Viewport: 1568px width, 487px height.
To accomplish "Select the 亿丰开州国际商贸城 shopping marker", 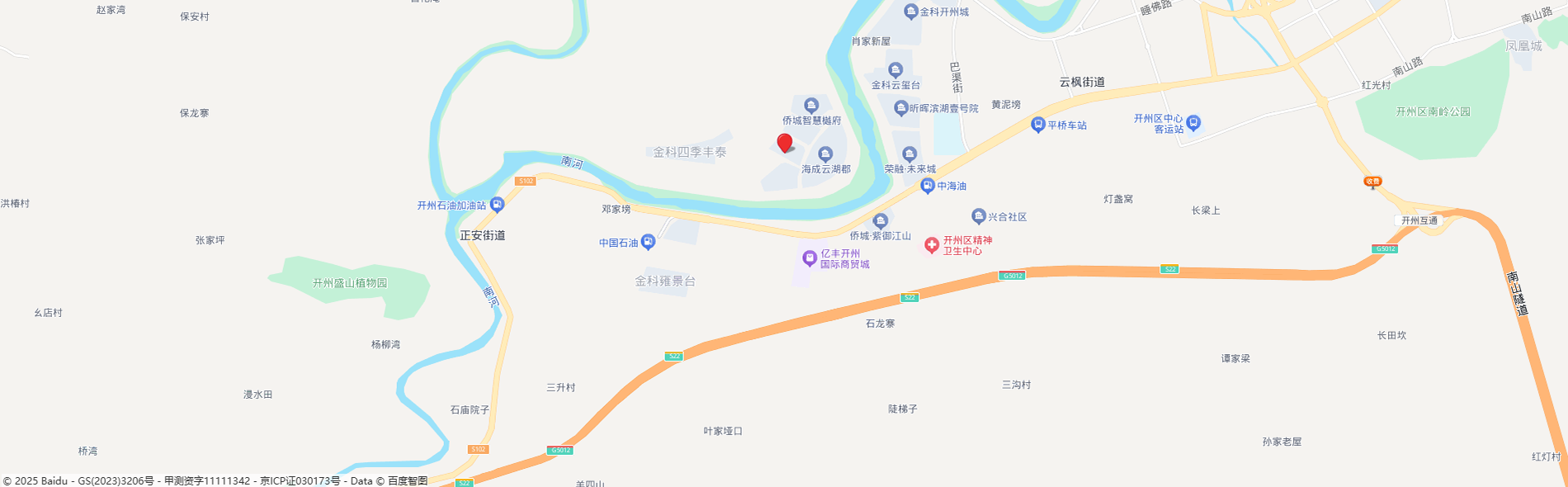I will 810,258.
